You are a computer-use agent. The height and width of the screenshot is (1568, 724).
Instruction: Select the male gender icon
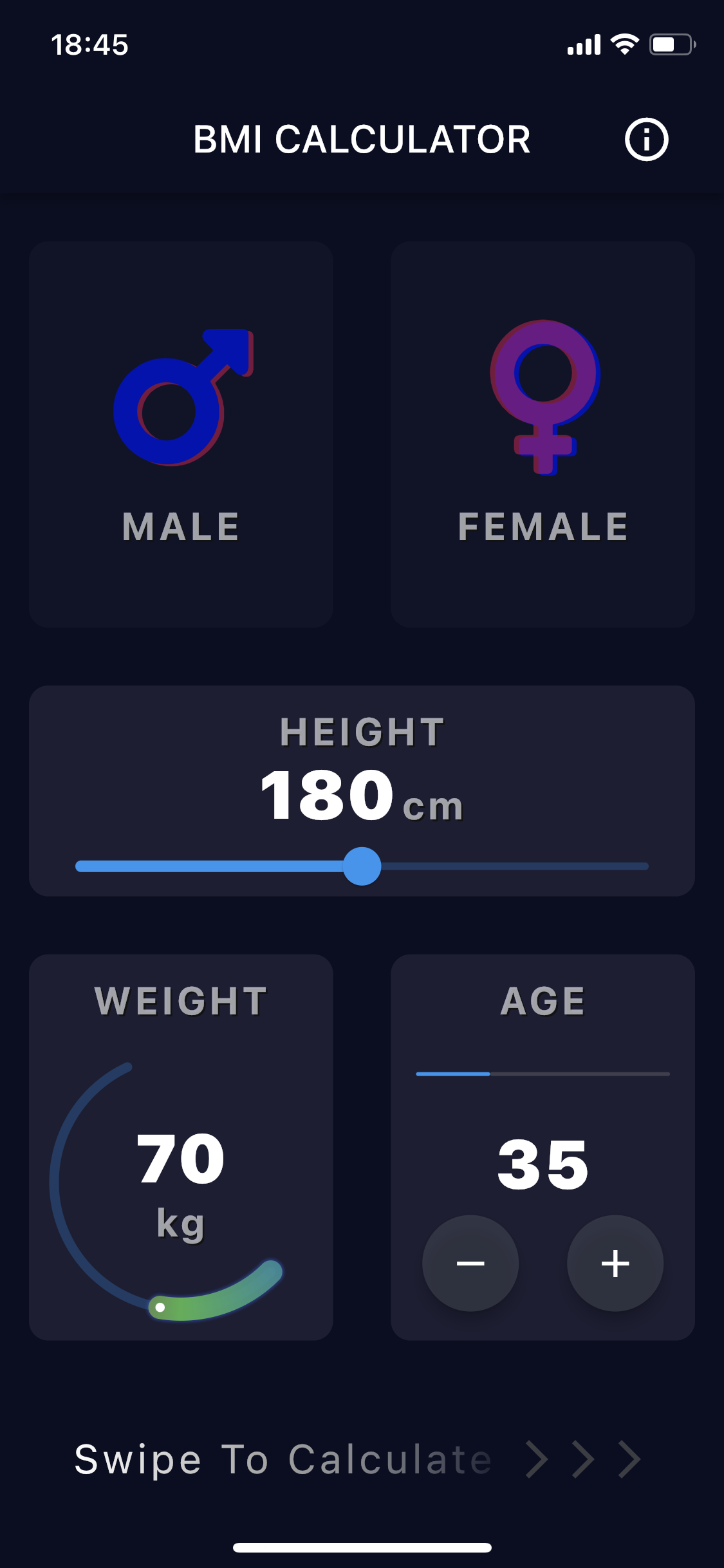pos(182,396)
